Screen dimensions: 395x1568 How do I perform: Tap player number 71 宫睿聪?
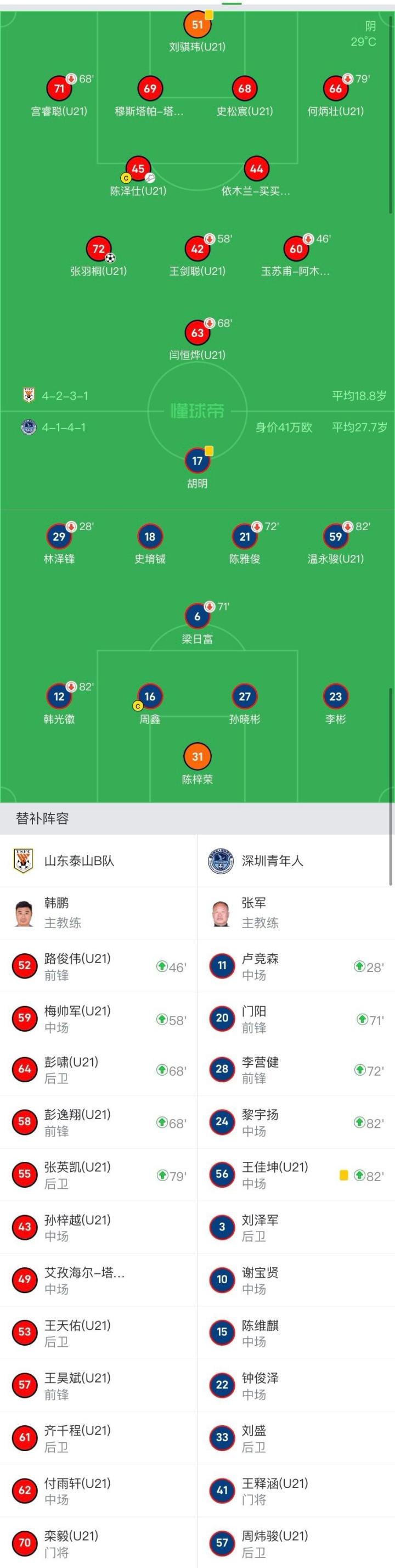coord(59,89)
